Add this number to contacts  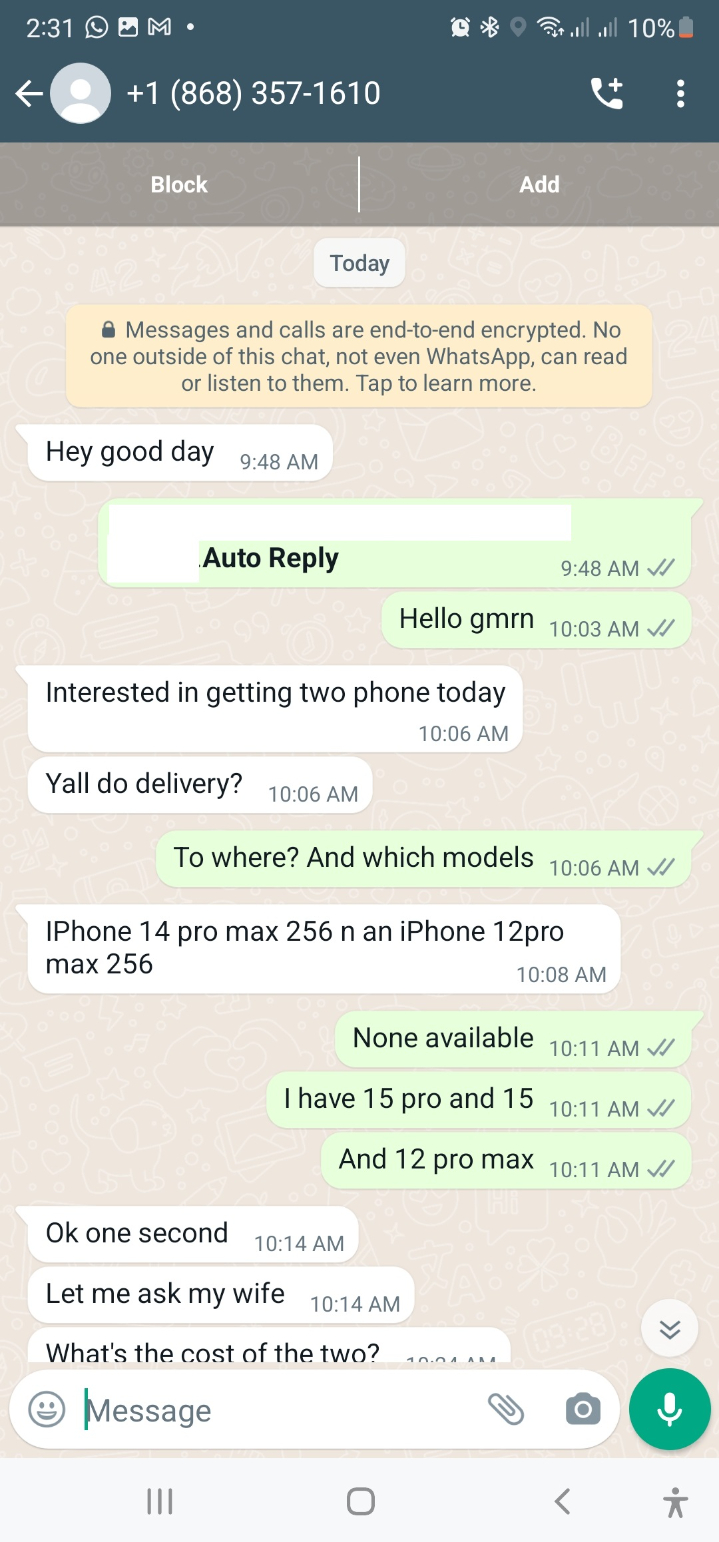tap(539, 184)
